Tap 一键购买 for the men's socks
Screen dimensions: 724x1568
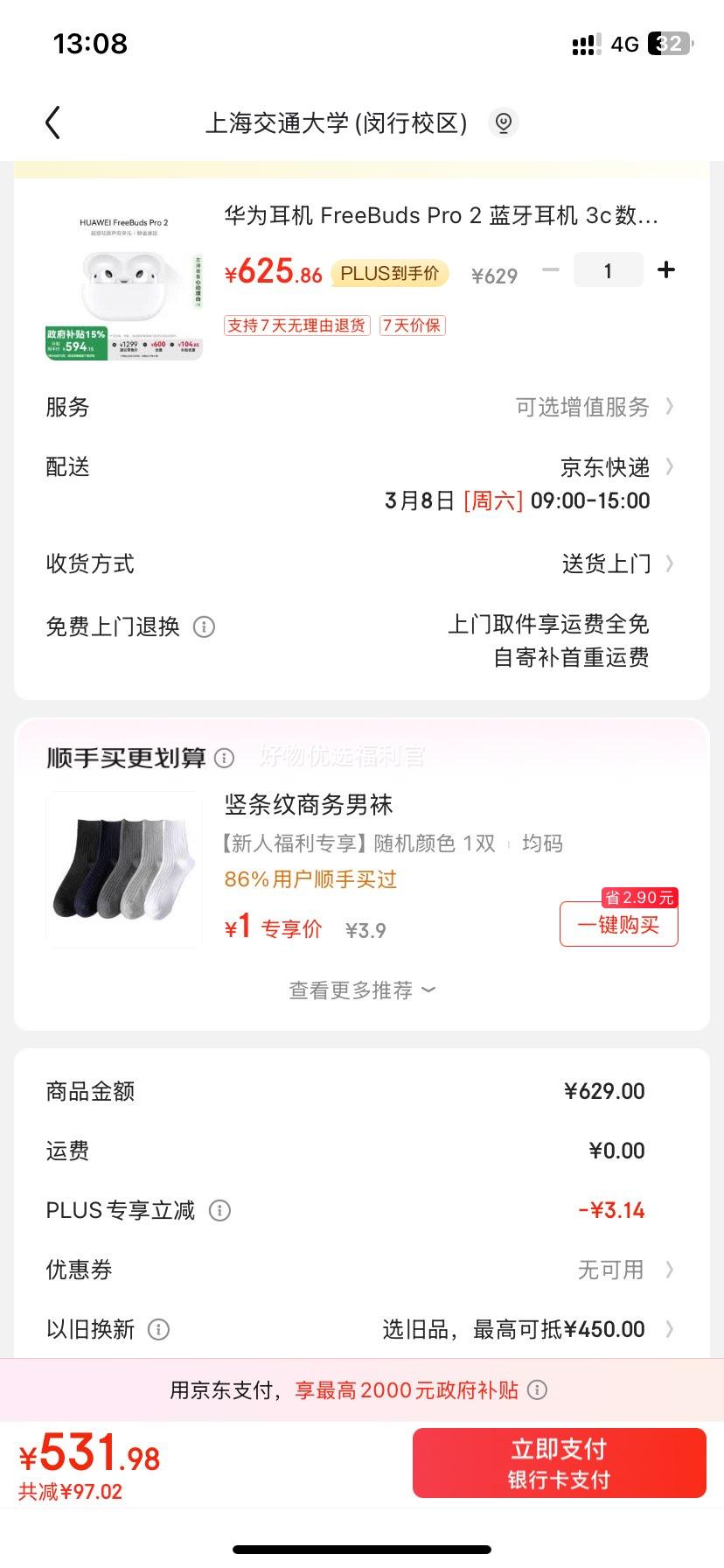pyautogui.click(x=619, y=925)
